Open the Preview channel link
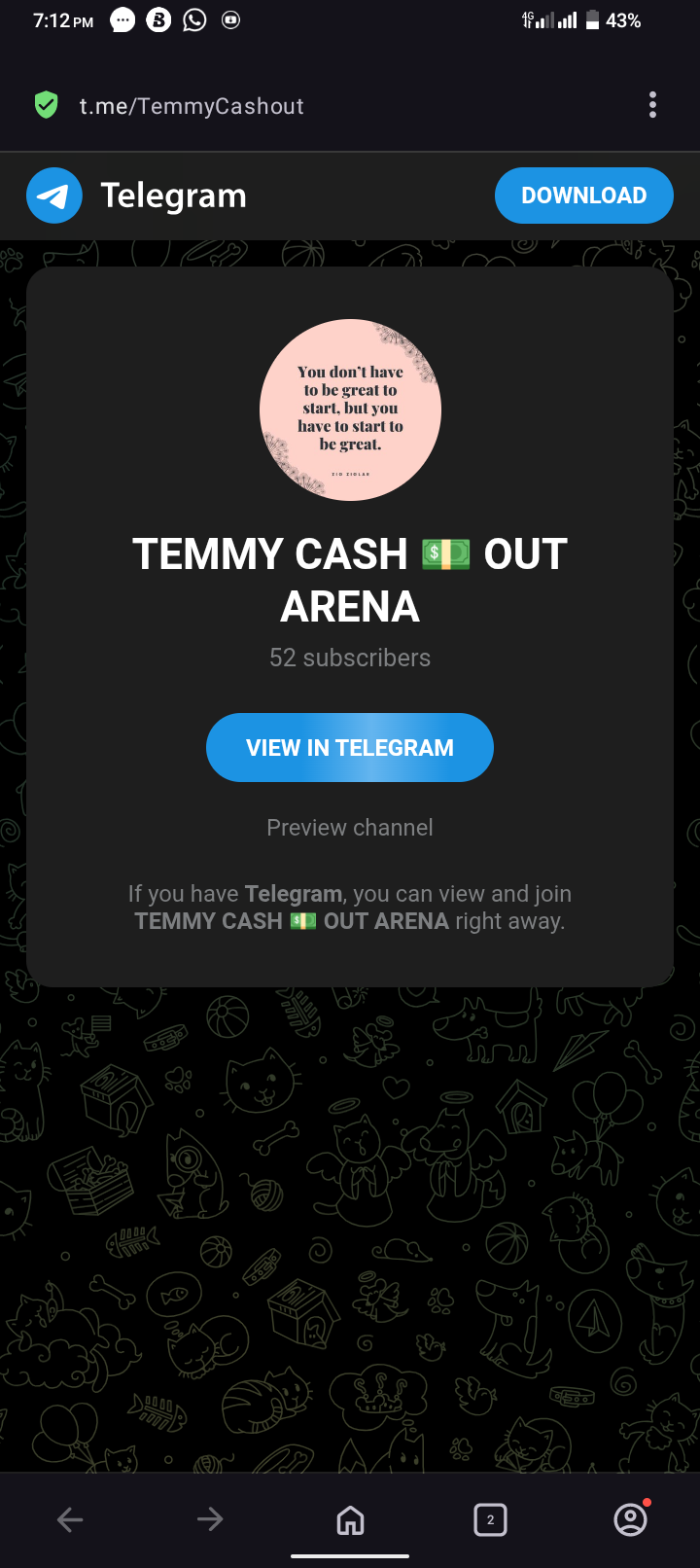 (x=350, y=828)
